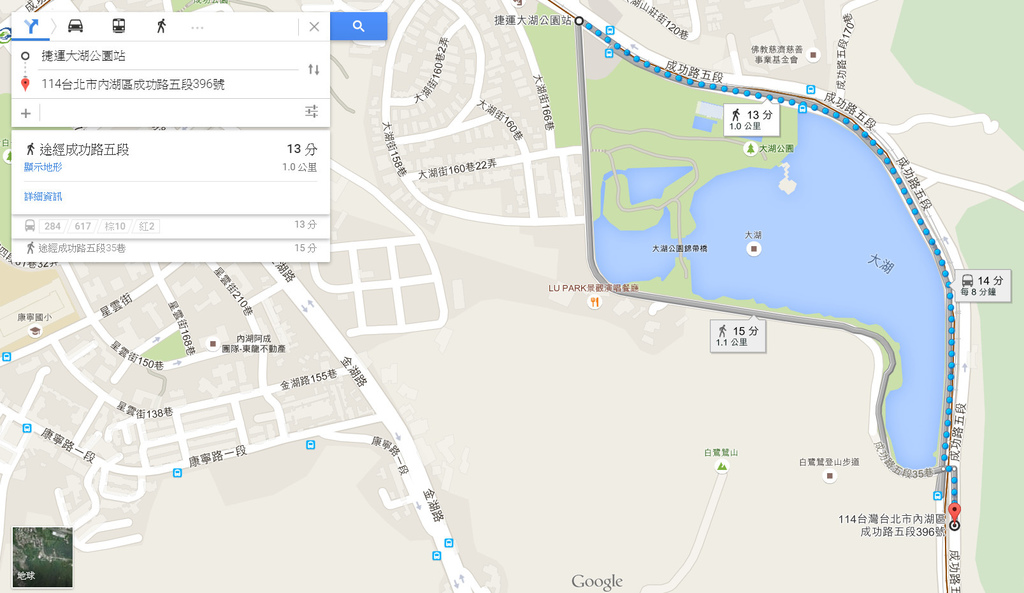Screen dimensions: 1024x593
Task: Open LU PARK restaurant marker
Action: [x=595, y=301]
